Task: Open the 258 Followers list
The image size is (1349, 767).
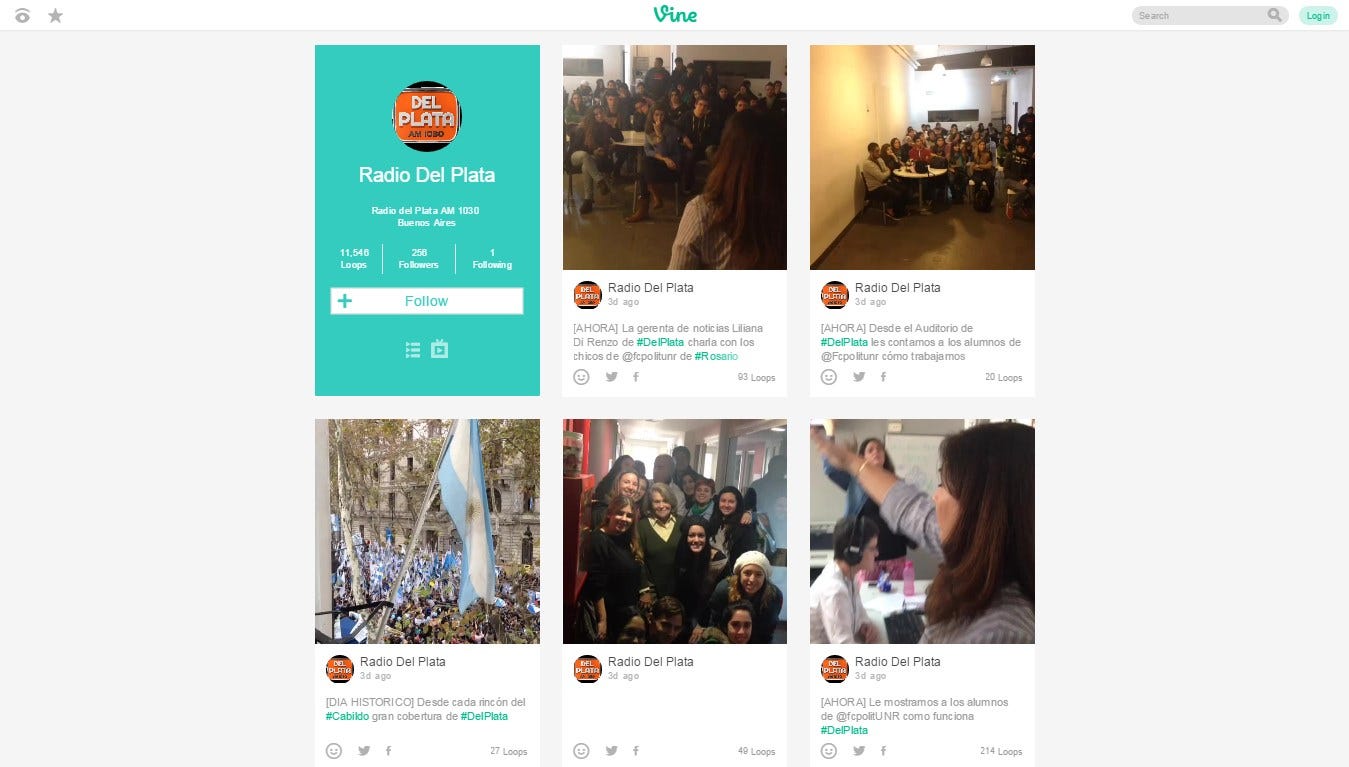Action: (x=418, y=258)
